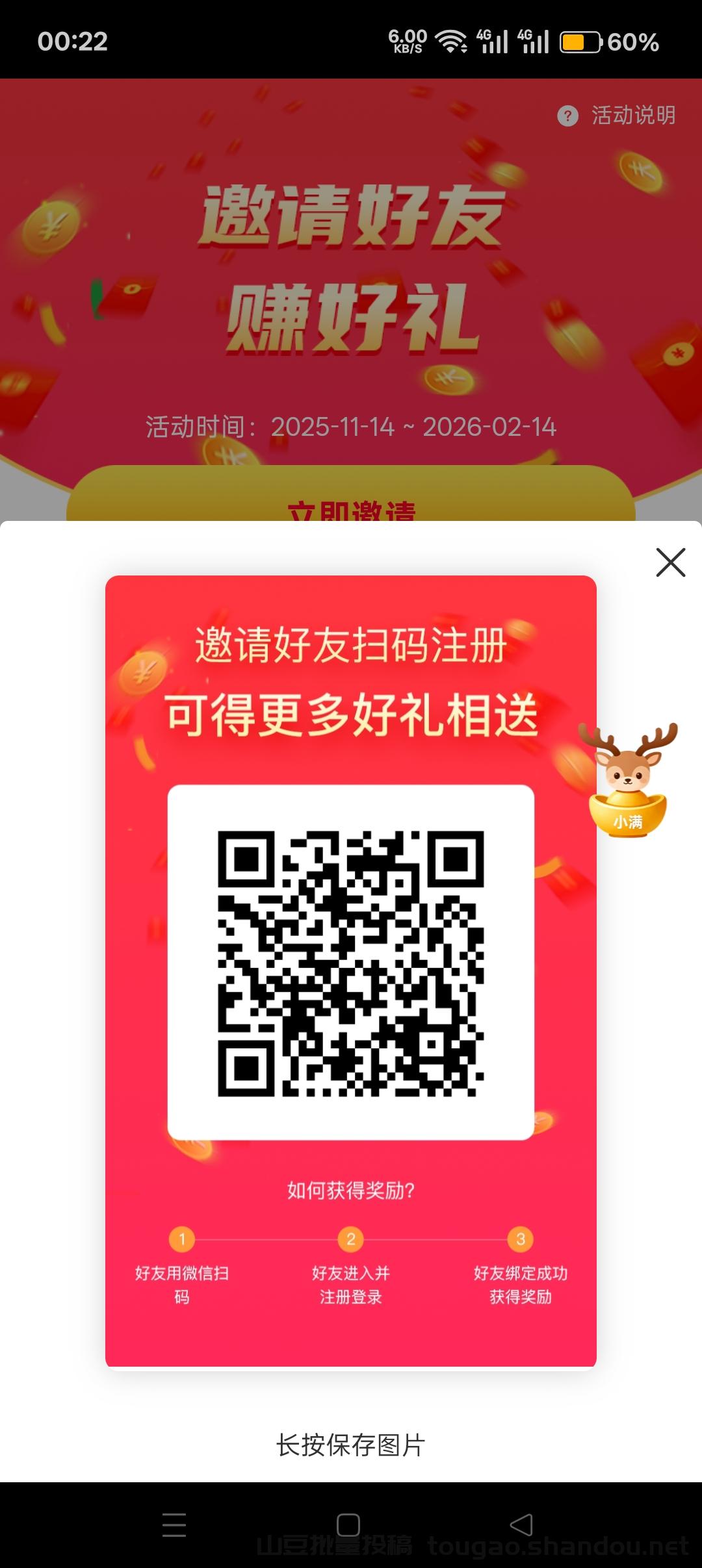702x1568 pixels.
Task: Open the recent apps menu
Action: tap(174, 1524)
